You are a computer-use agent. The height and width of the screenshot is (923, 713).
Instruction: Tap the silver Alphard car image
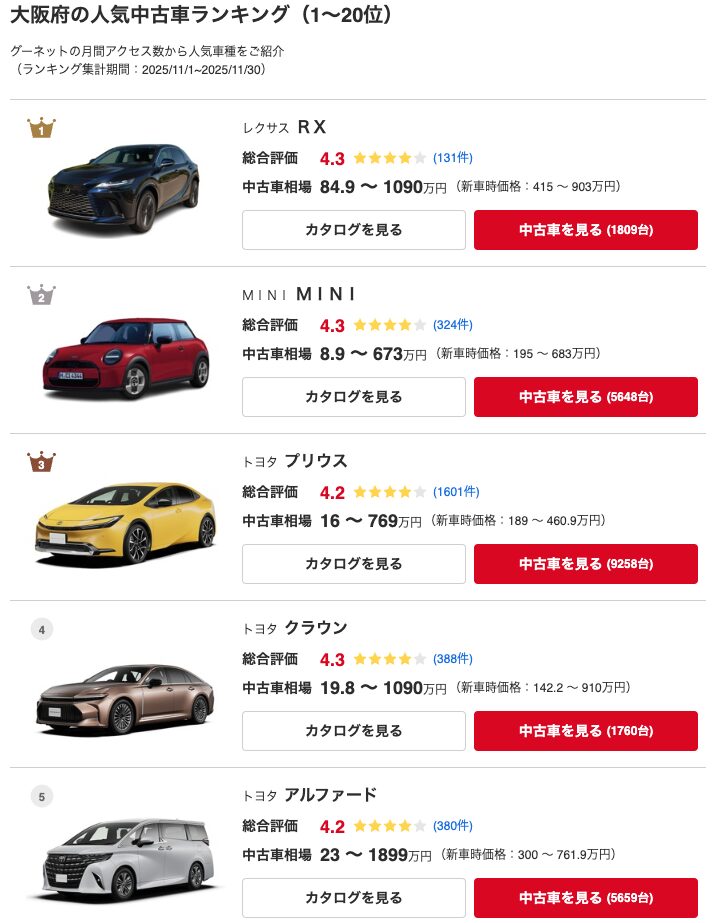[x=125, y=858]
